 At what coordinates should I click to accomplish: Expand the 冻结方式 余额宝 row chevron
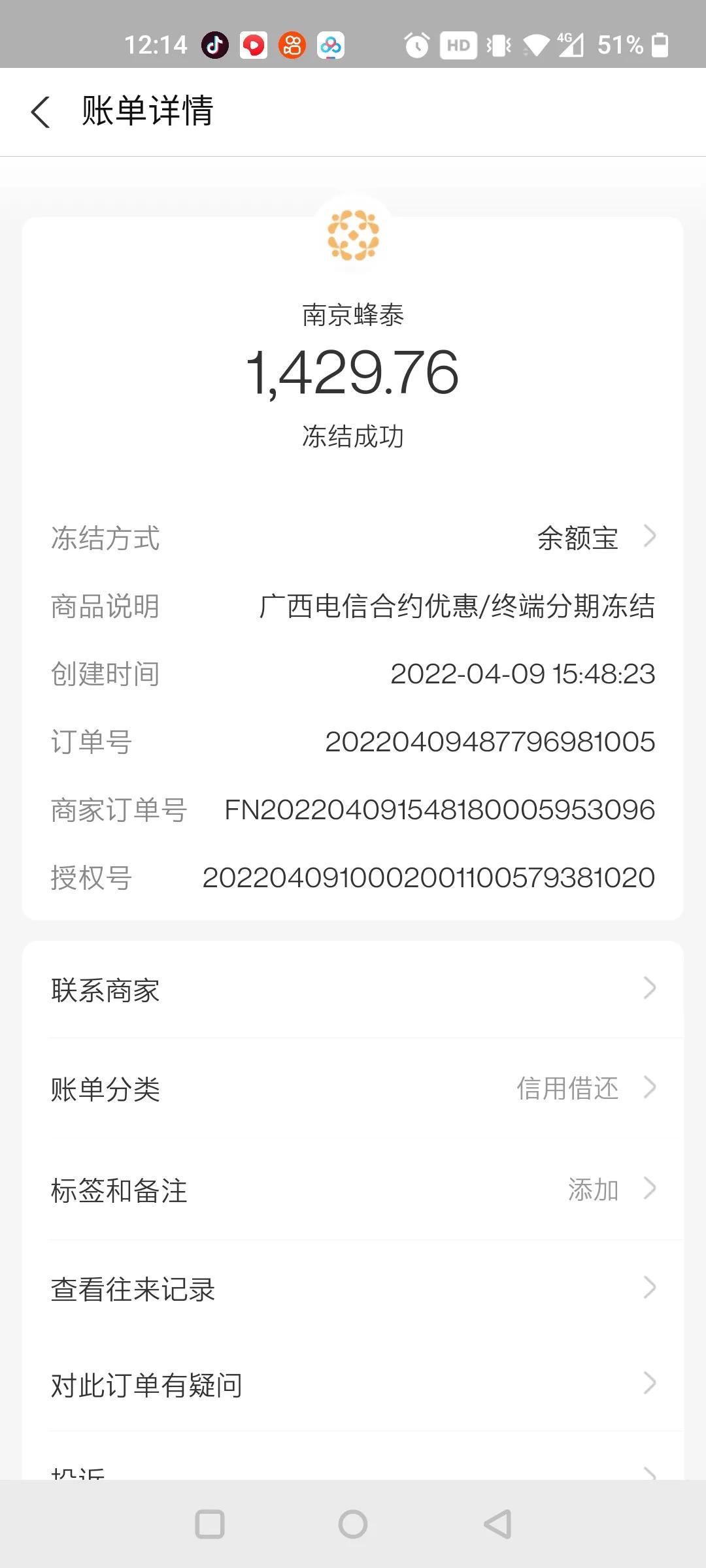649,537
